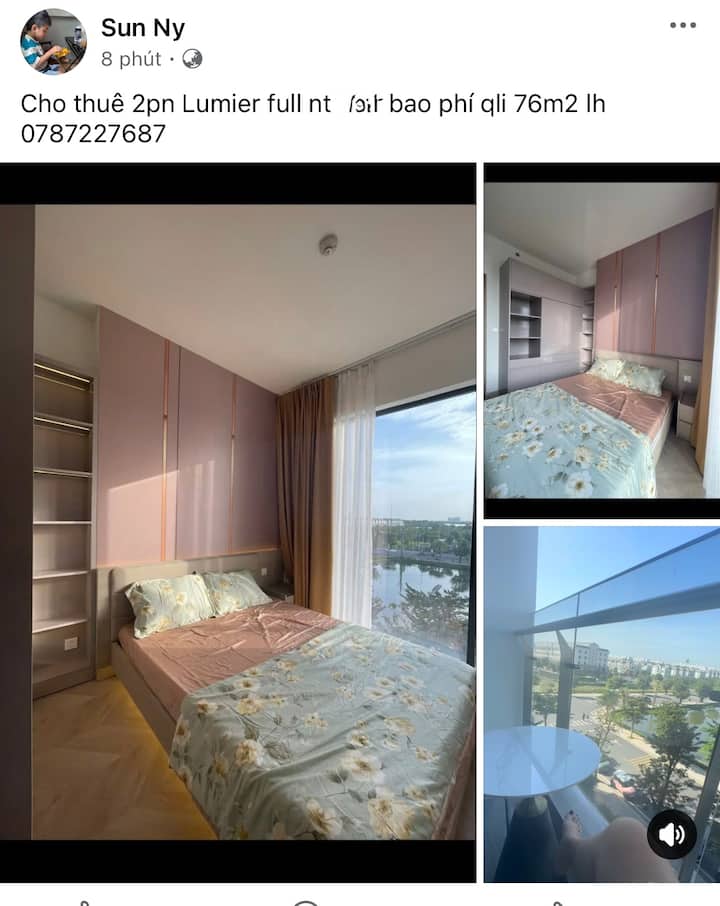The image size is (720, 906).
Task: Open Sun Ny's profile picture
Action: coord(53,42)
